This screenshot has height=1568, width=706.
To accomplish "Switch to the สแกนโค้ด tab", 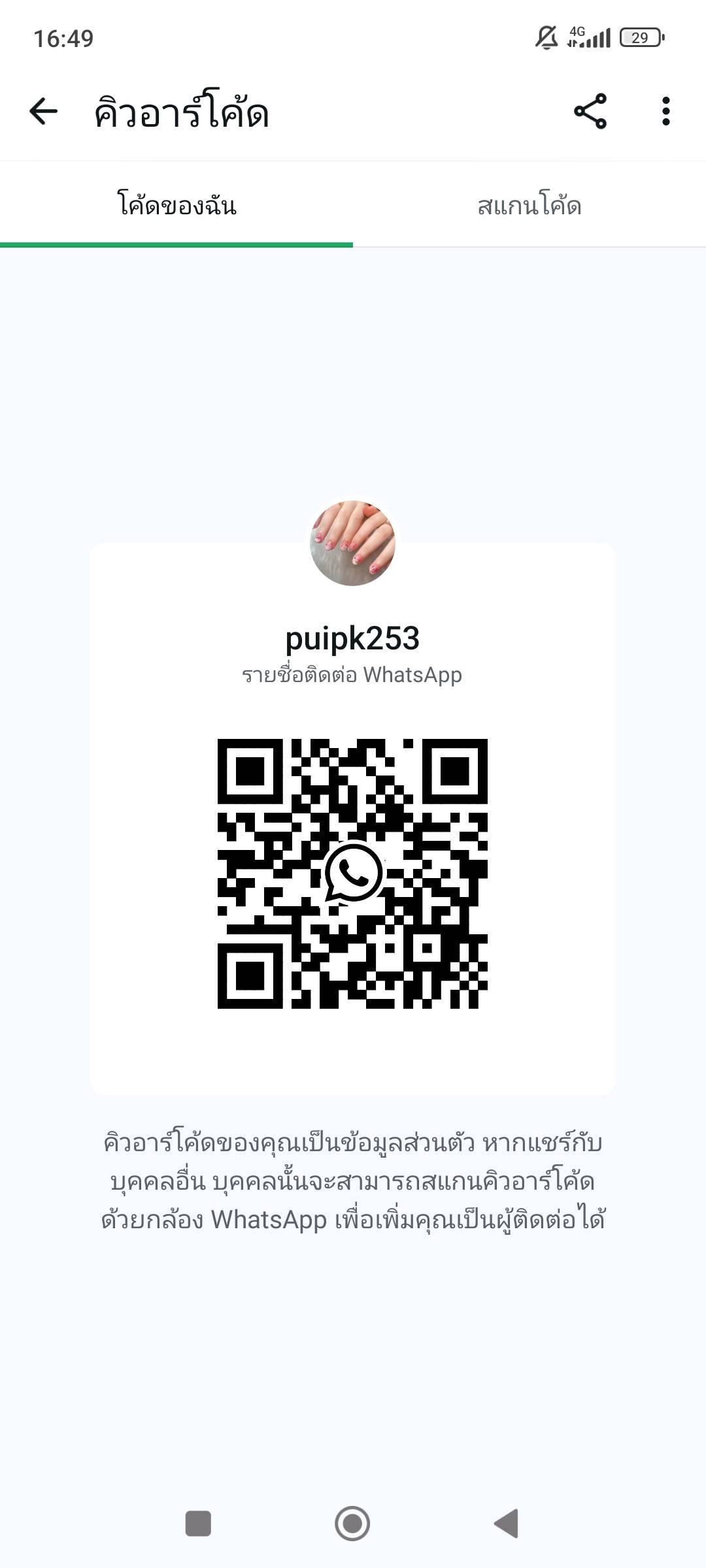I will 529,205.
